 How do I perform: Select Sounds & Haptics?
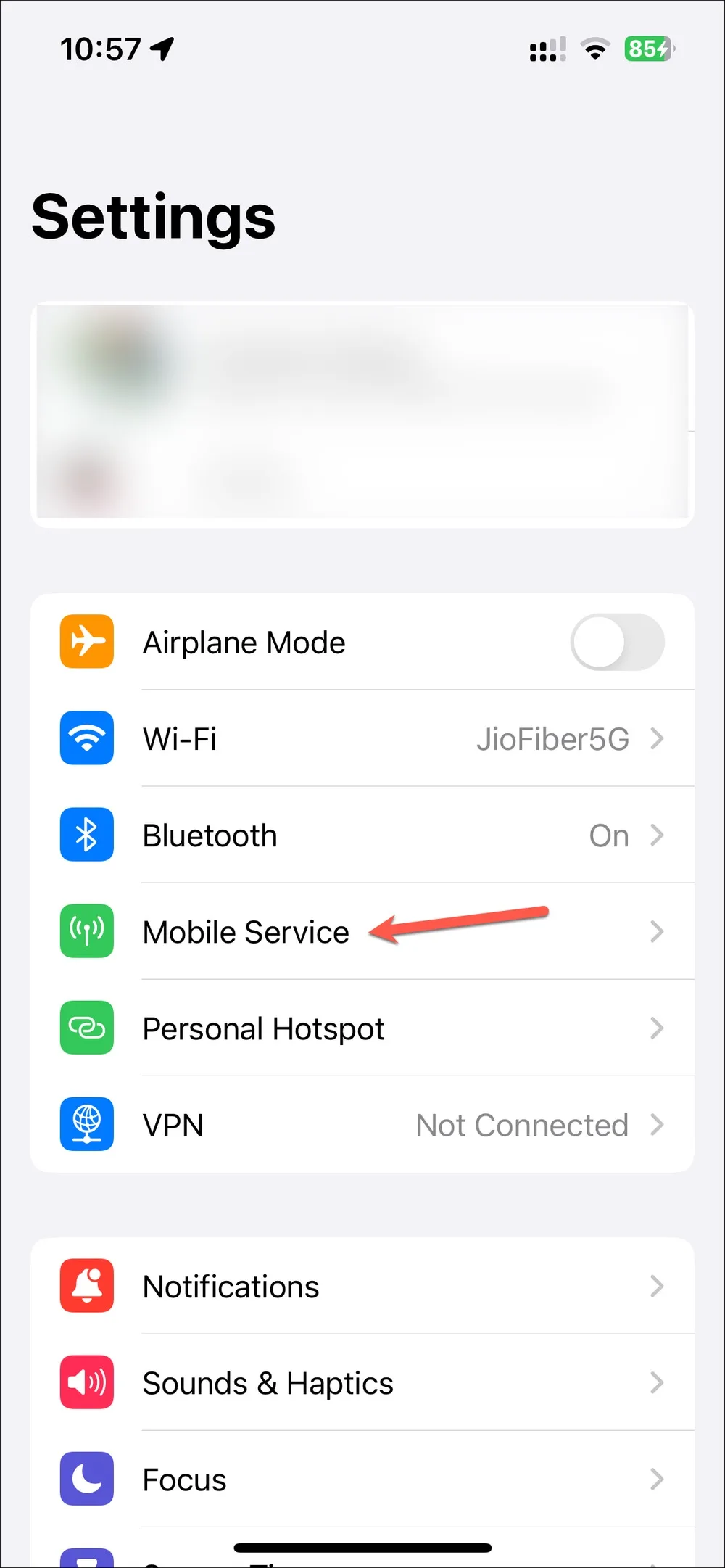[x=362, y=1382]
